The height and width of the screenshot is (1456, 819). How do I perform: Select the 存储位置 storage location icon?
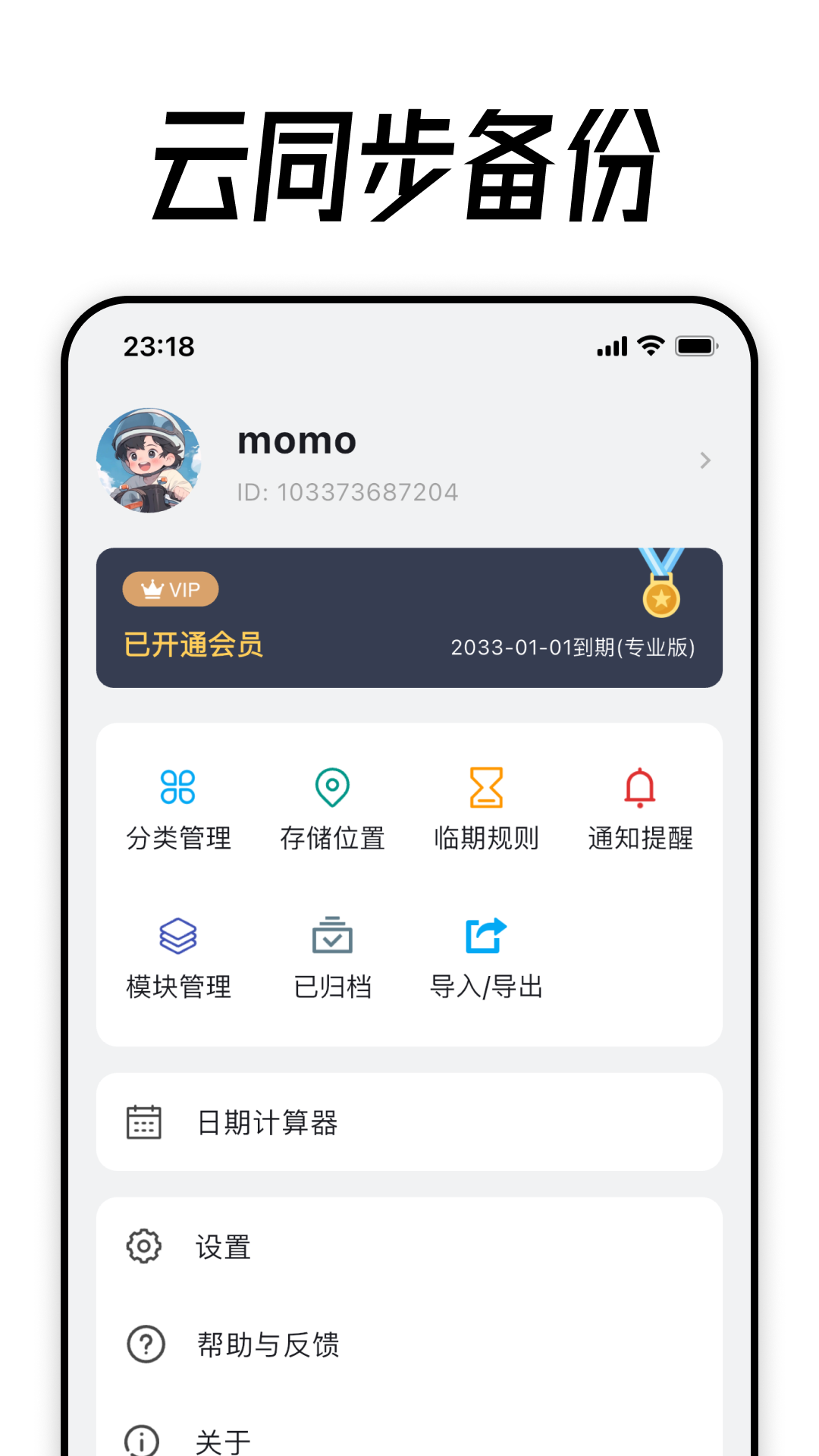(331, 787)
